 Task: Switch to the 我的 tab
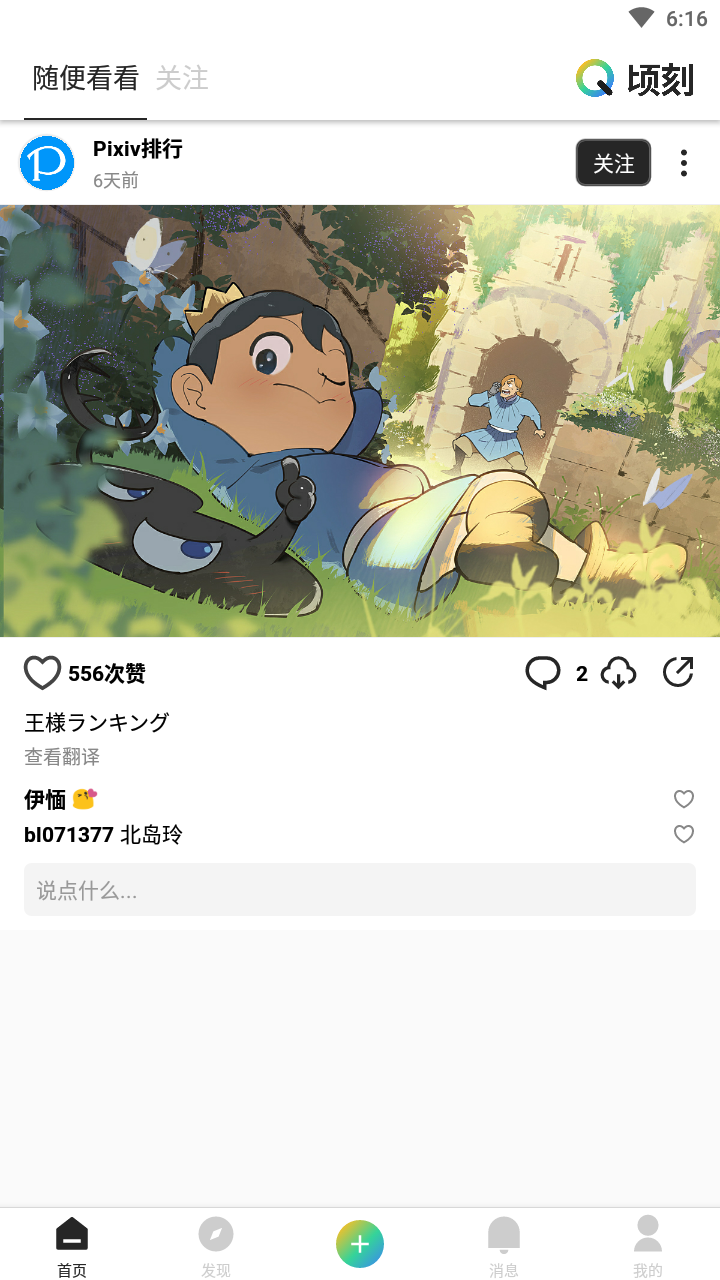click(648, 1246)
